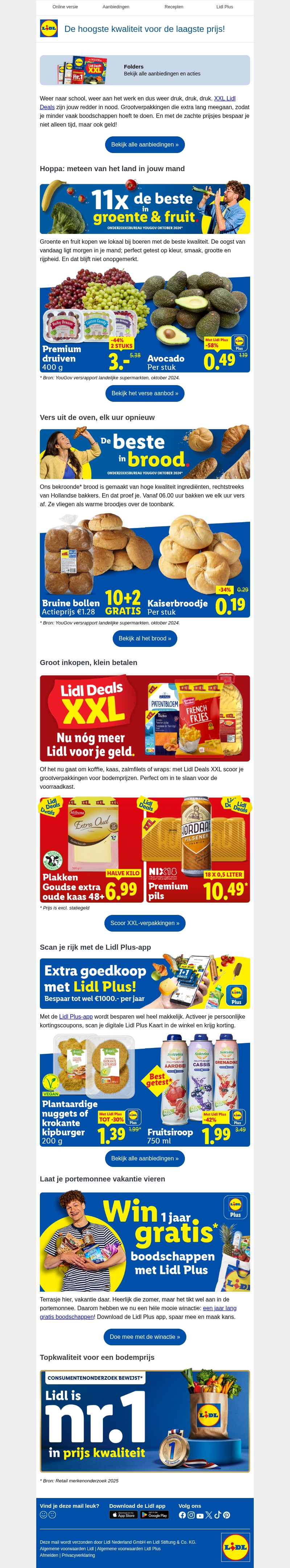This screenshot has height=1568, width=290.
Task: Open Lidl's Instagram profile
Action: tap(191, 1515)
